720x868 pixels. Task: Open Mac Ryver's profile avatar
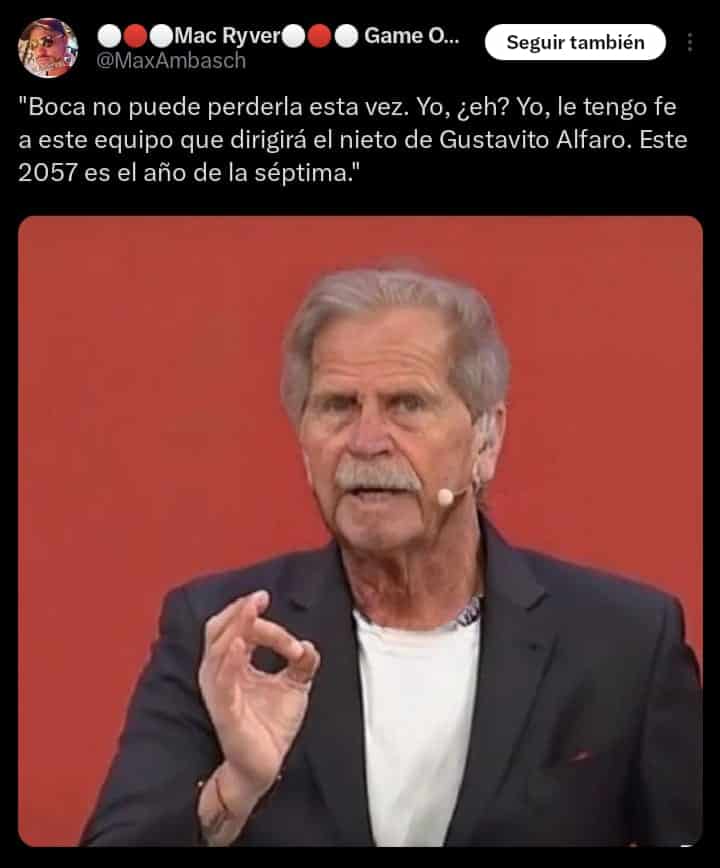48,48
